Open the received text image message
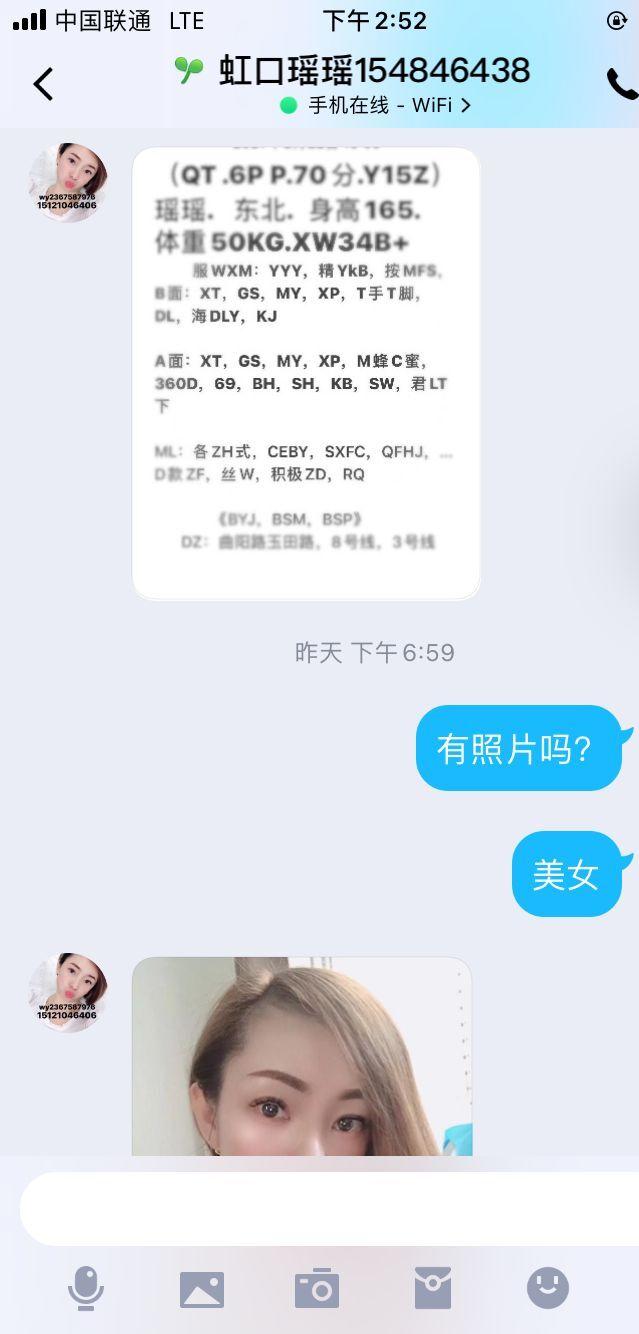Viewport: 639px width, 1334px height. pyautogui.click(x=305, y=372)
